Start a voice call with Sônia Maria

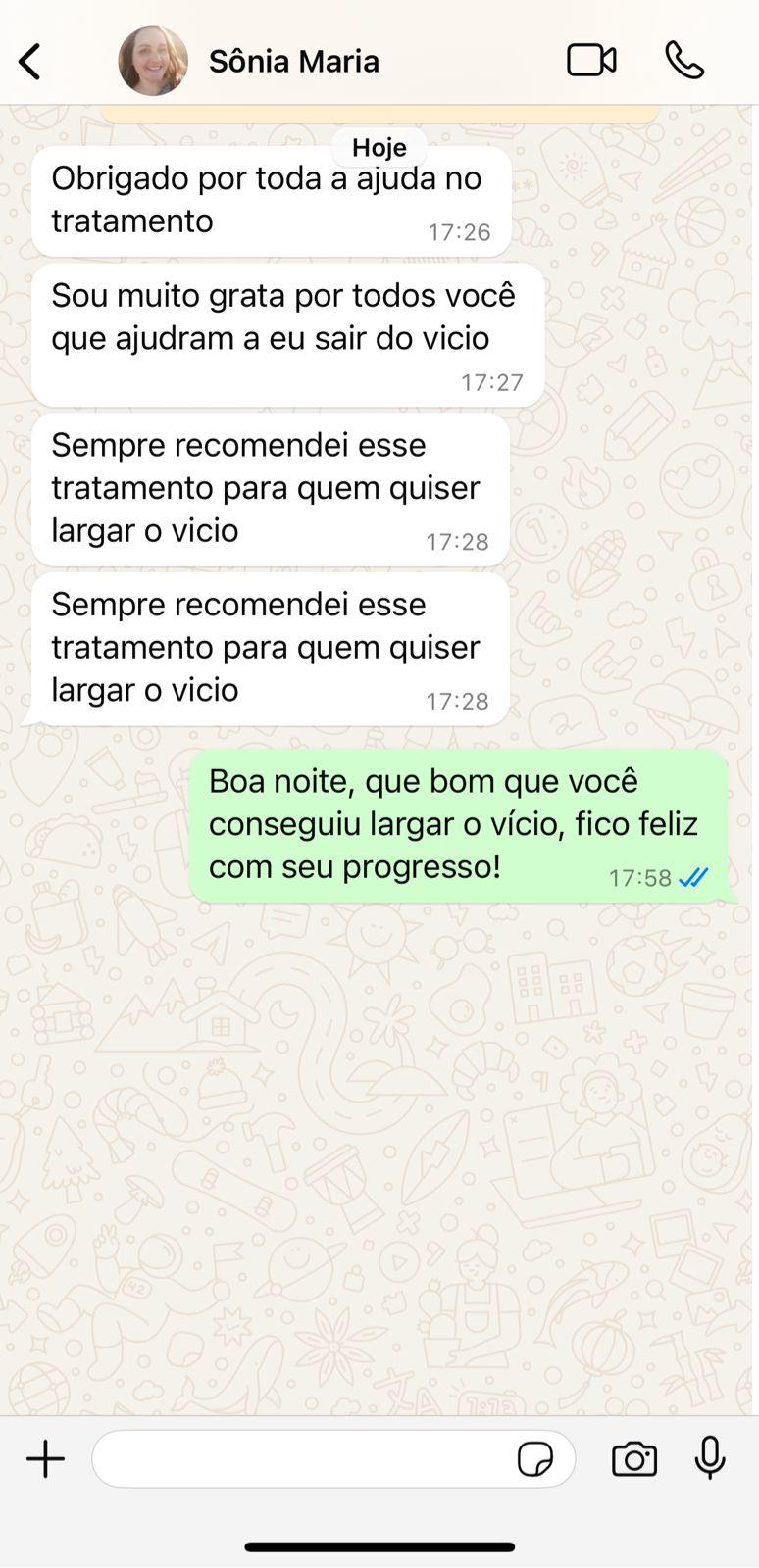pyautogui.click(x=684, y=61)
